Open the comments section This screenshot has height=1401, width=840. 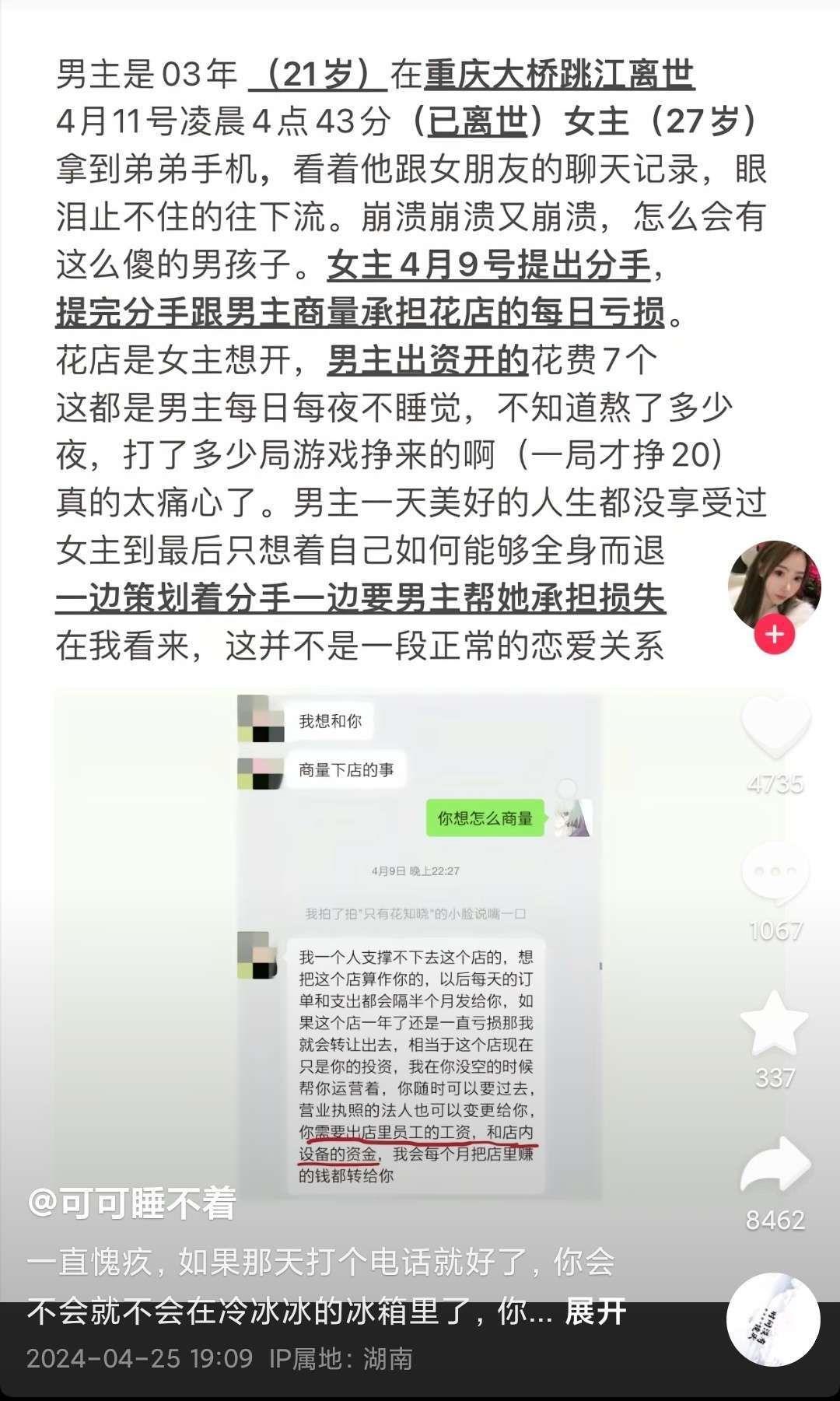[775, 873]
